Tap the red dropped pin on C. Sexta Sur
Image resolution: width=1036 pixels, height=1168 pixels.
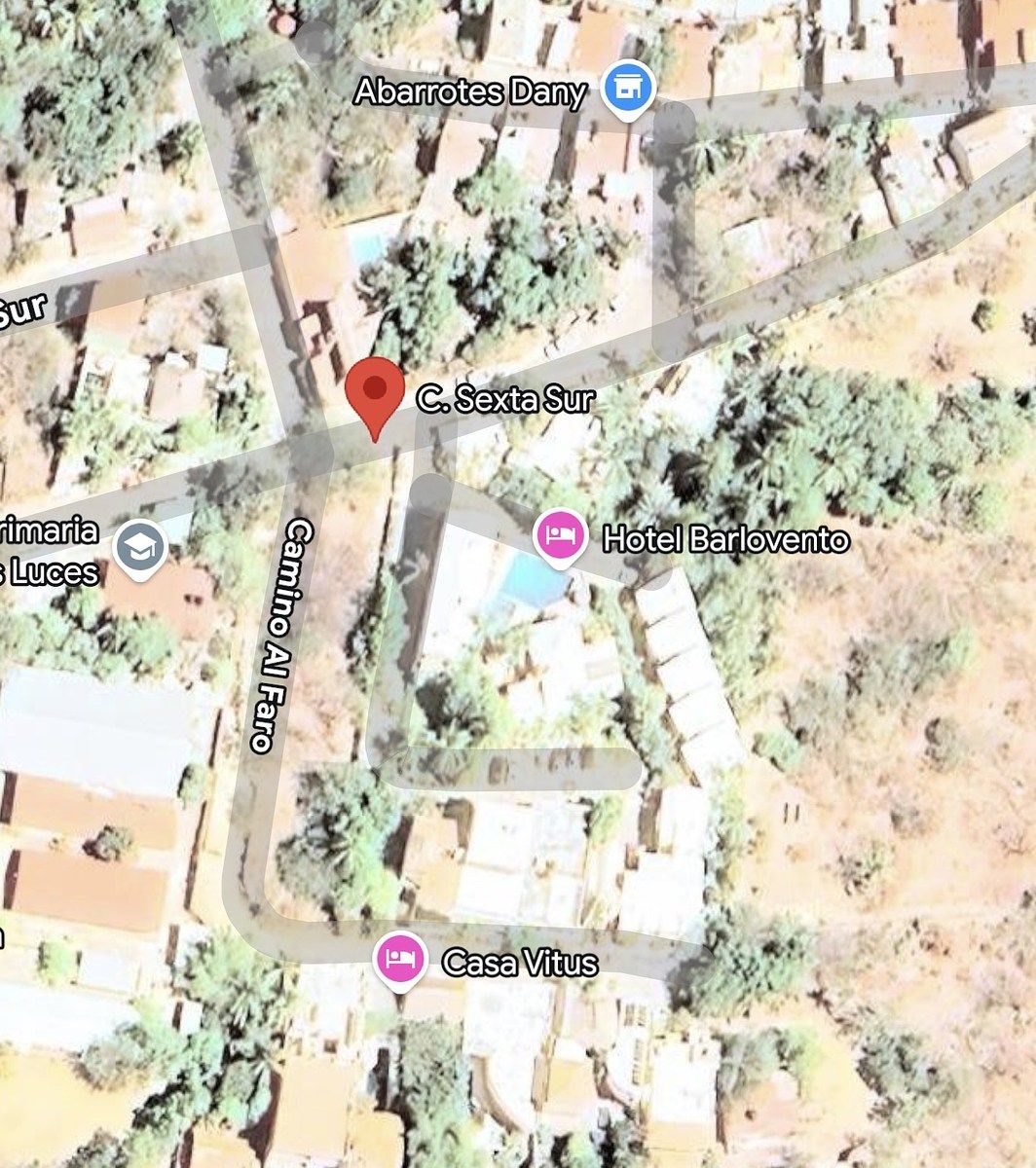point(375,391)
